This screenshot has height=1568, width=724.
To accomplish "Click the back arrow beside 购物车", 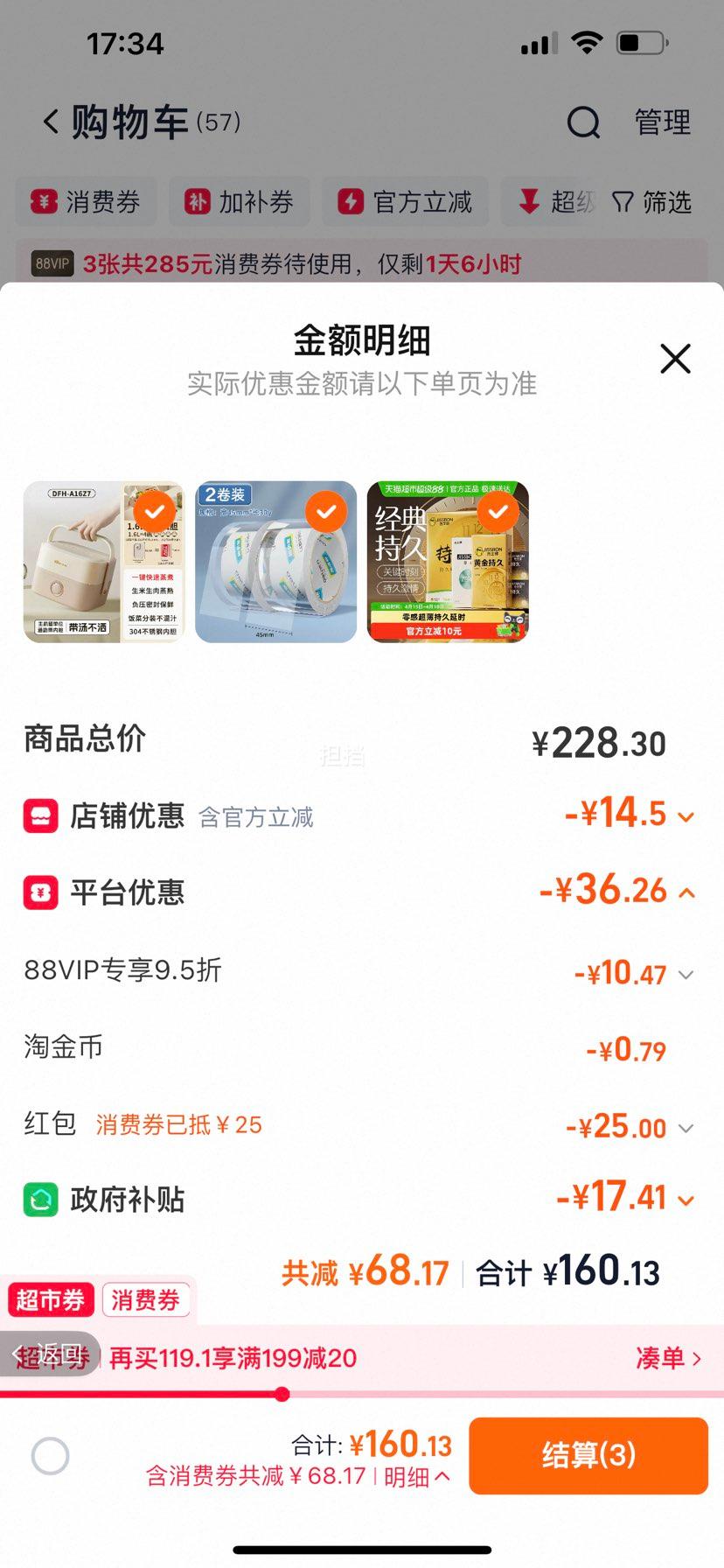I will point(50,122).
